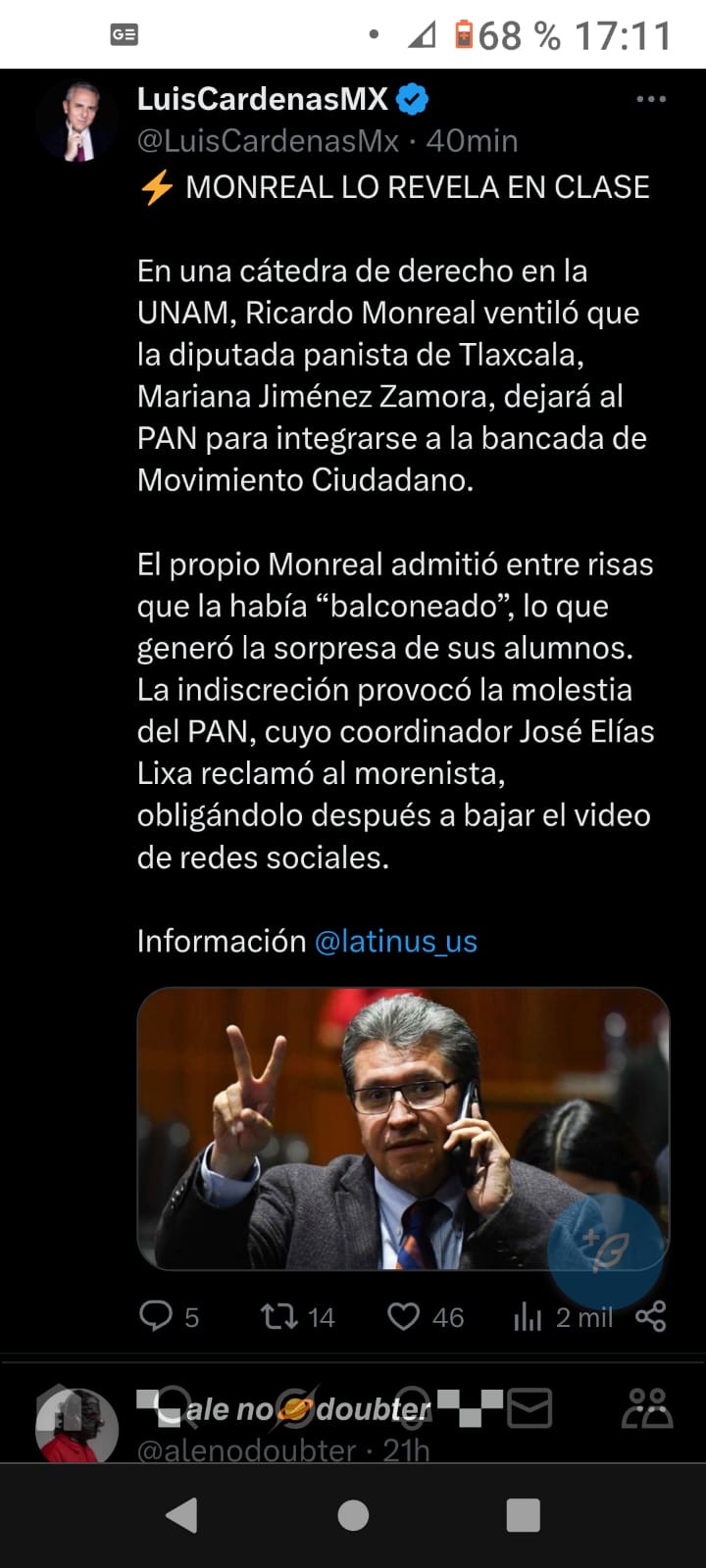Like the LuisCardenasMX tweet
This screenshot has height=1568, width=706.
pos(403,1315)
